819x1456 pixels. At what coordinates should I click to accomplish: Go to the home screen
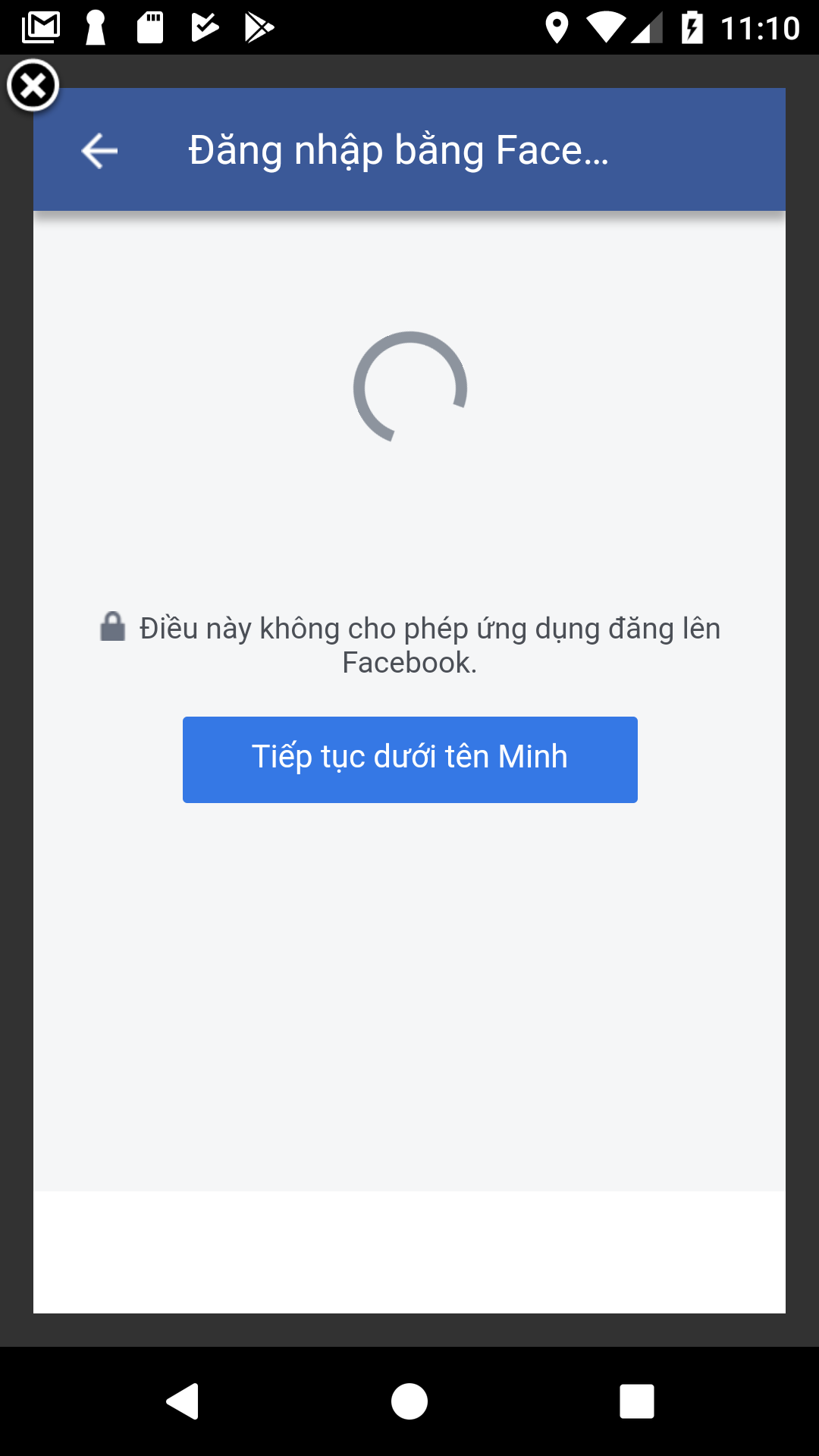click(x=409, y=1401)
